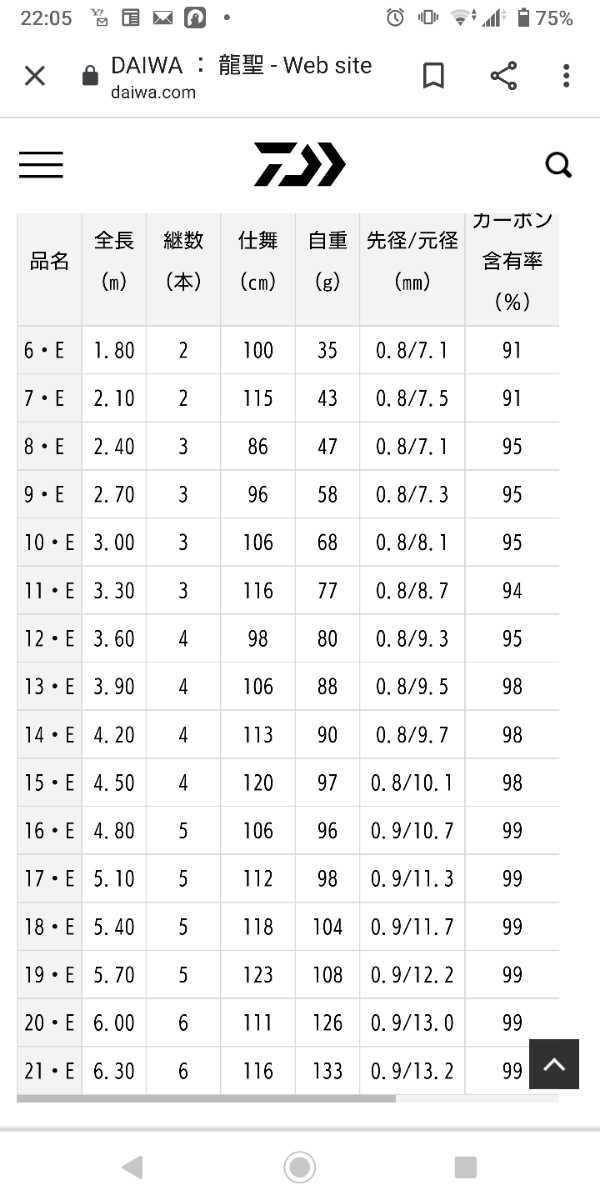
Task: Open the site search magnifier
Action: 558,165
